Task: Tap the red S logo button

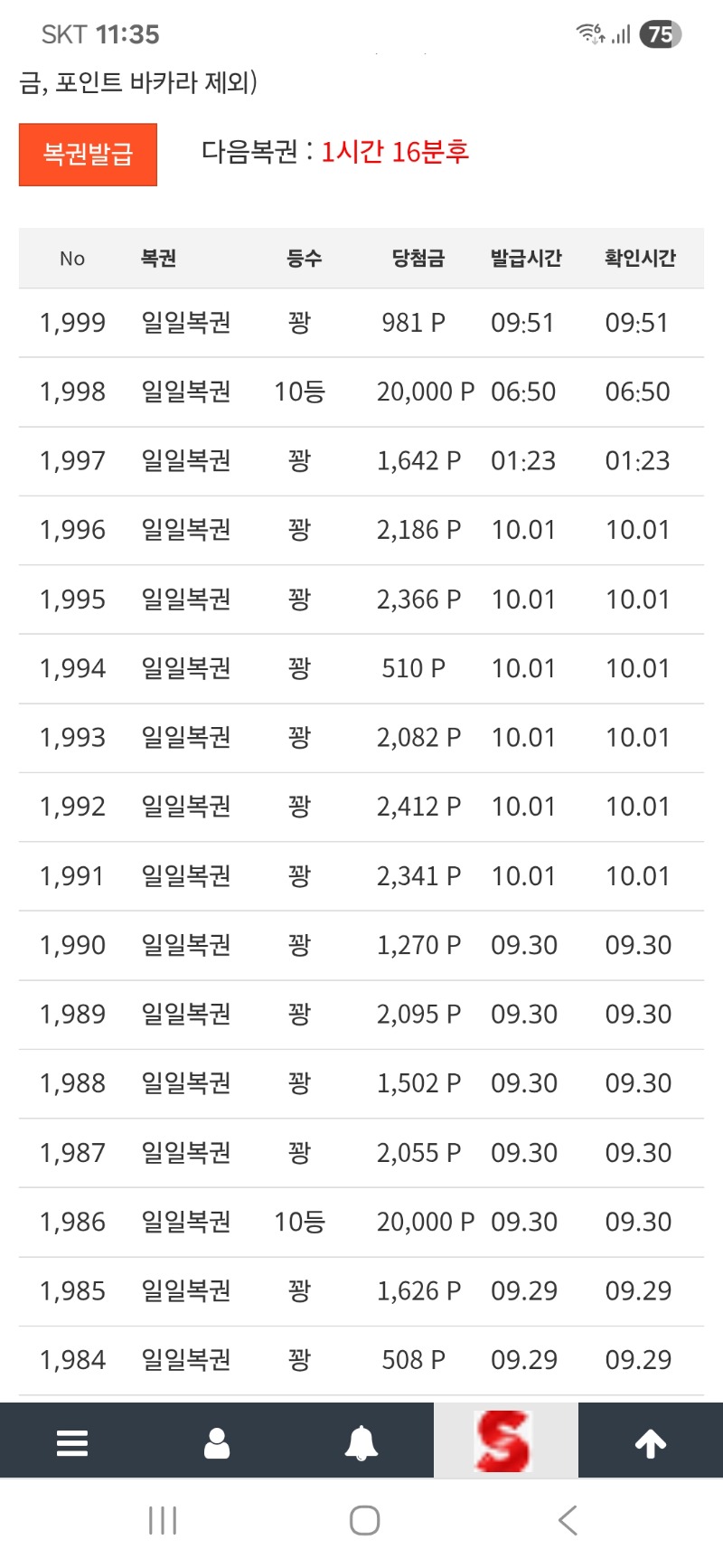Action: coord(504,1440)
